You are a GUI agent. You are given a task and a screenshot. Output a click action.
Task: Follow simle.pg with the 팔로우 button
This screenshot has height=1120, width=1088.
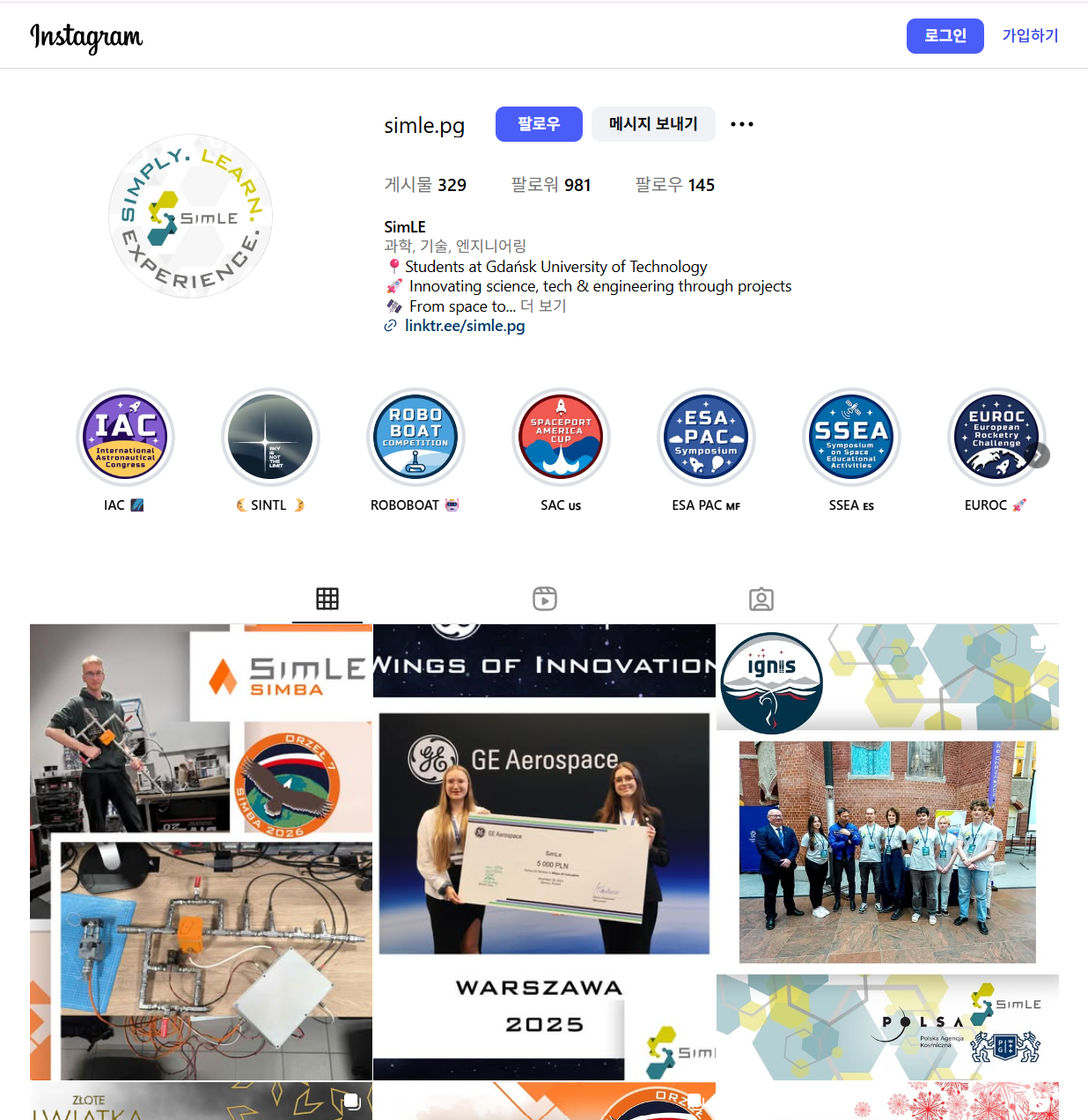(539, 124)
